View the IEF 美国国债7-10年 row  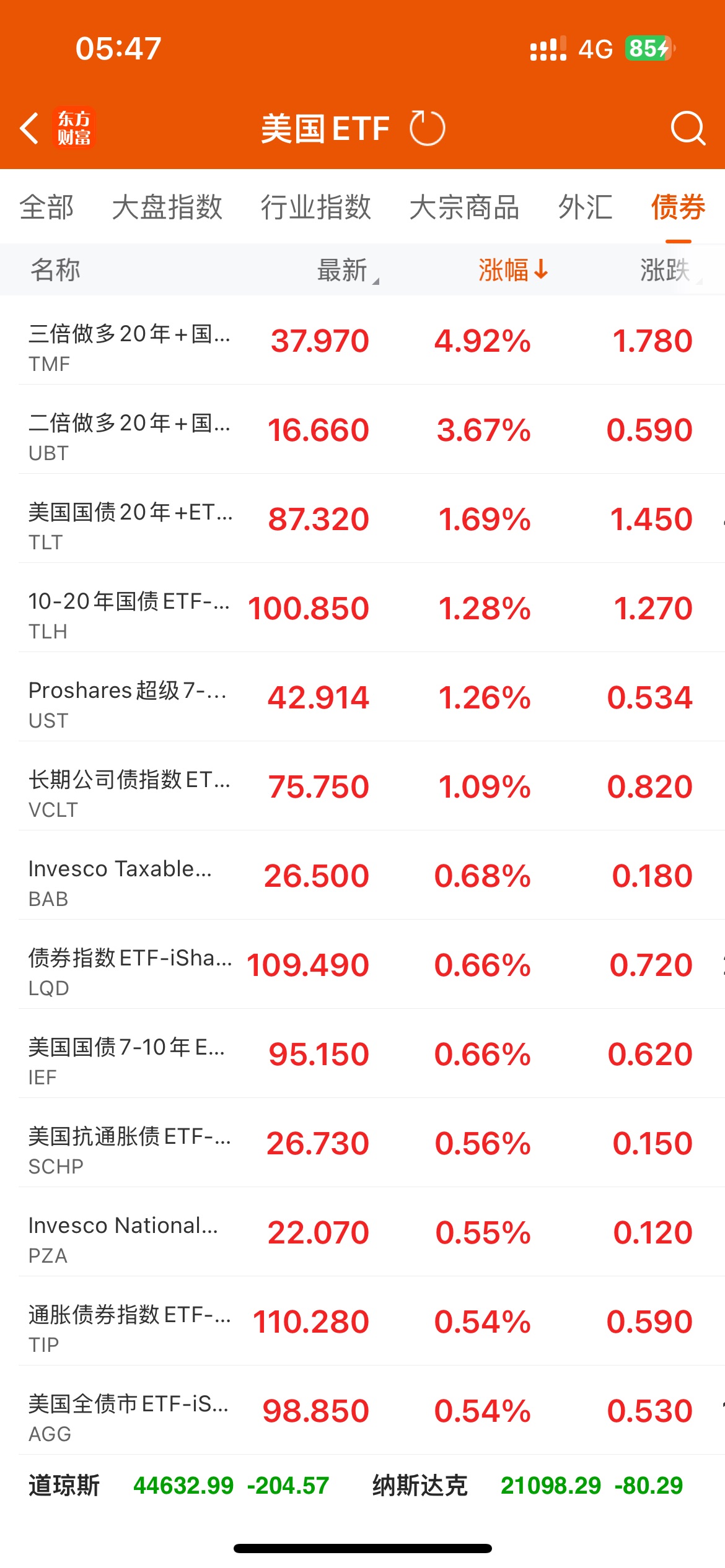tap(362, 1054)
